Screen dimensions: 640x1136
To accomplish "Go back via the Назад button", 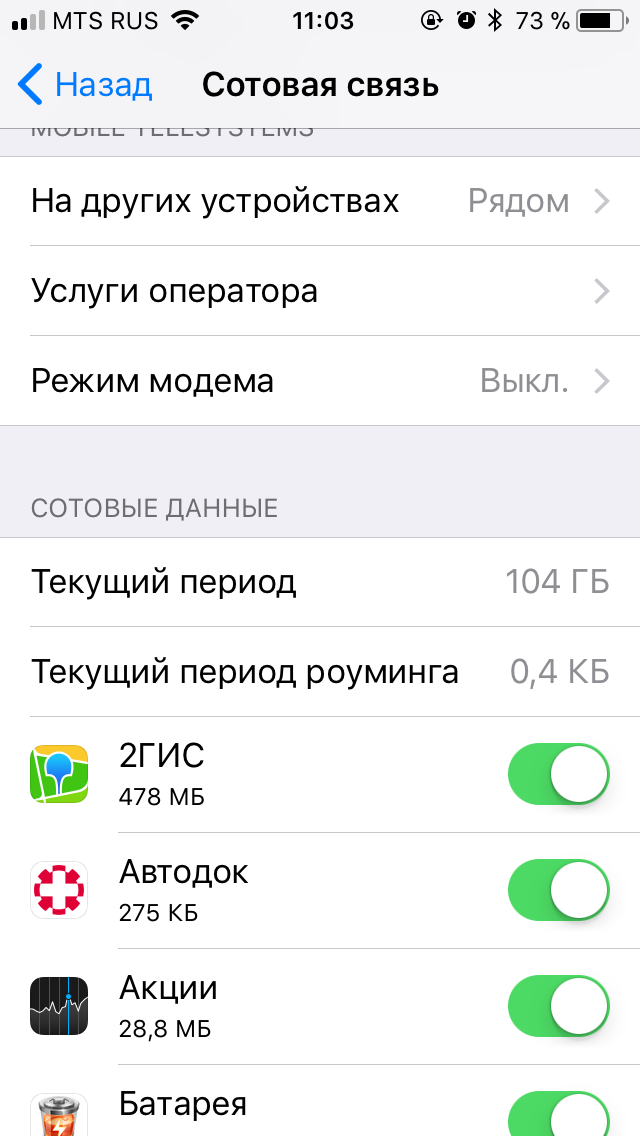I will tap(85, 85).
